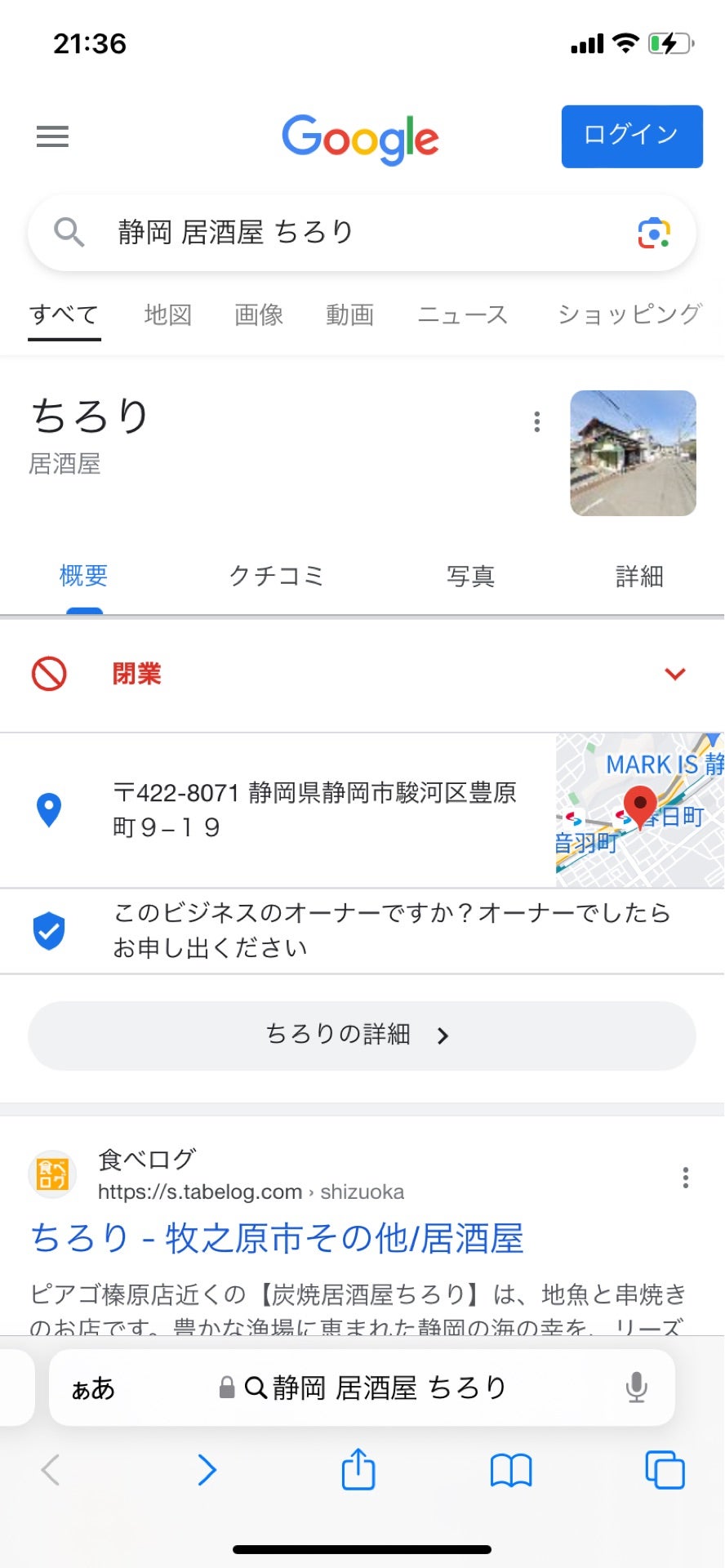Open Google Lens from the search bar
This screenshot has height=1568, width=725.
pyautogui.click(x=652, y=233)
